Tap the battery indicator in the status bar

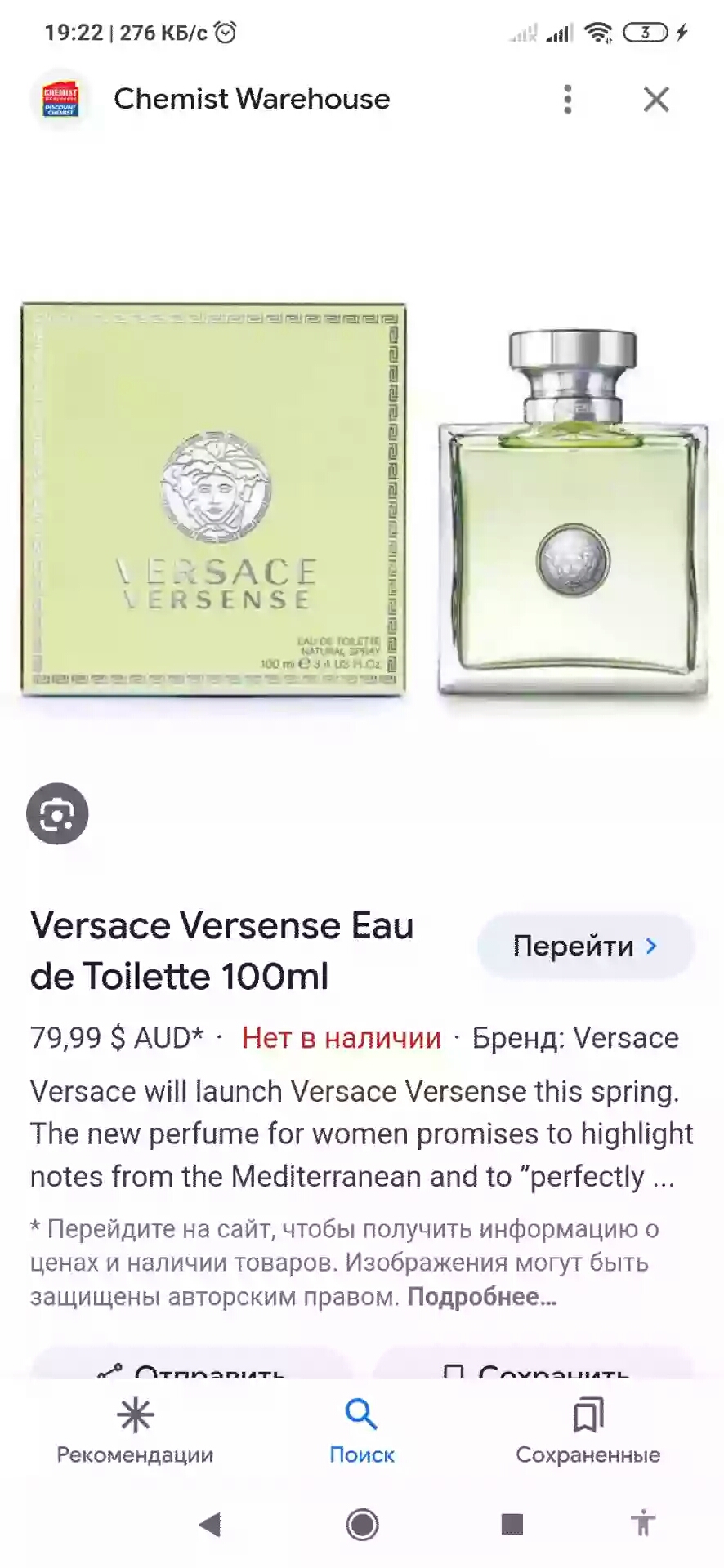click(x=646, y=33)
